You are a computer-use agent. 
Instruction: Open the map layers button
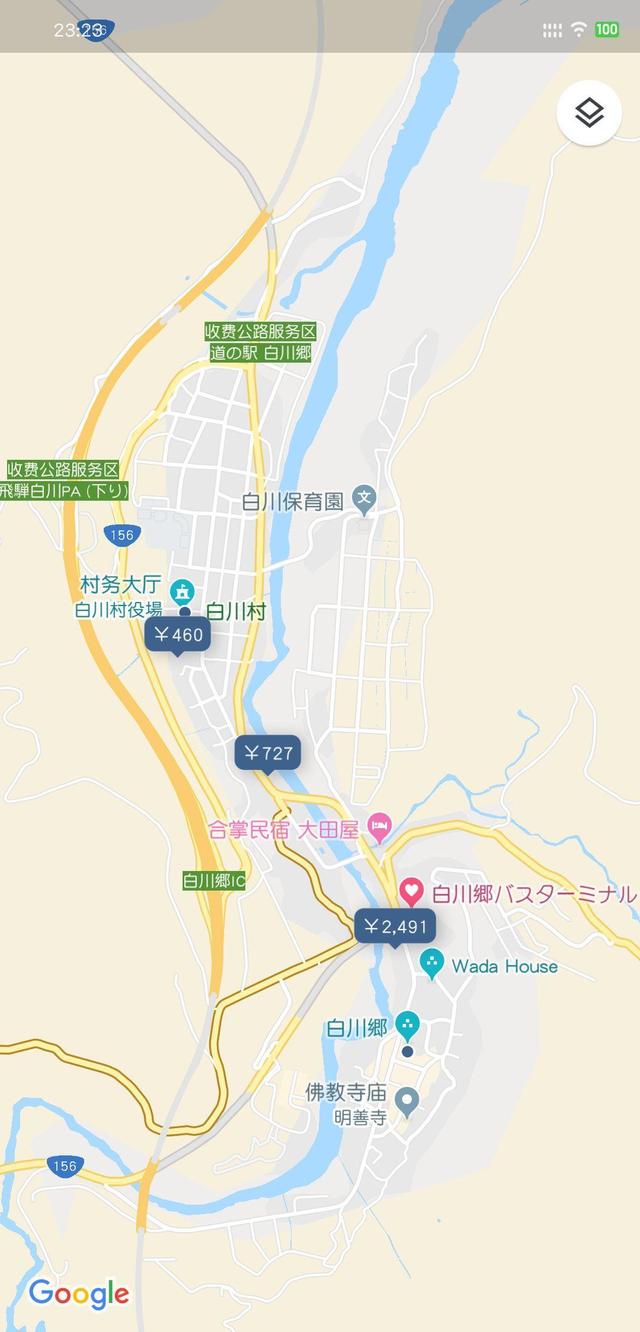[589, 113]
